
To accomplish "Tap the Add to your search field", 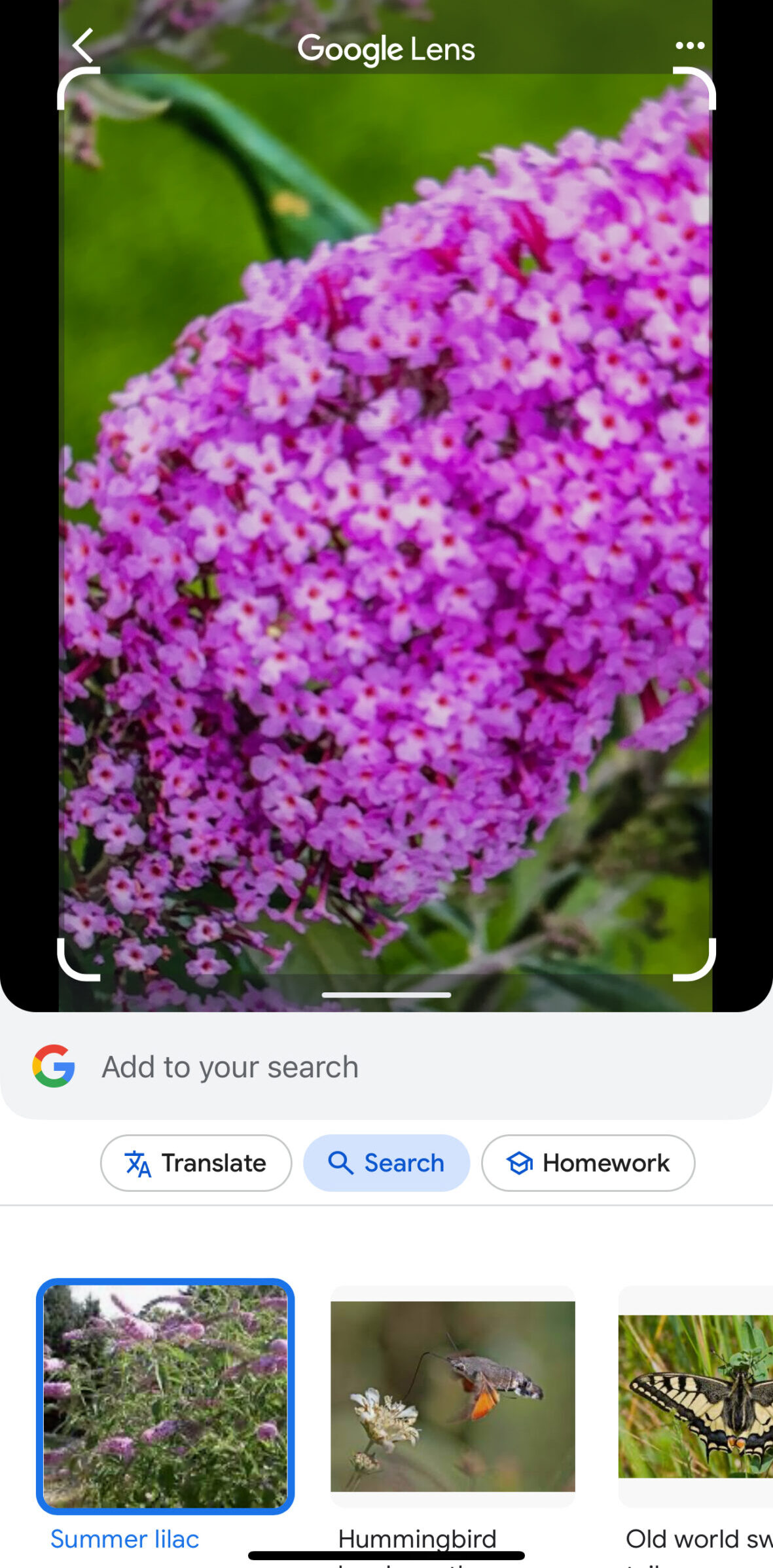I will click(386, 1067).
